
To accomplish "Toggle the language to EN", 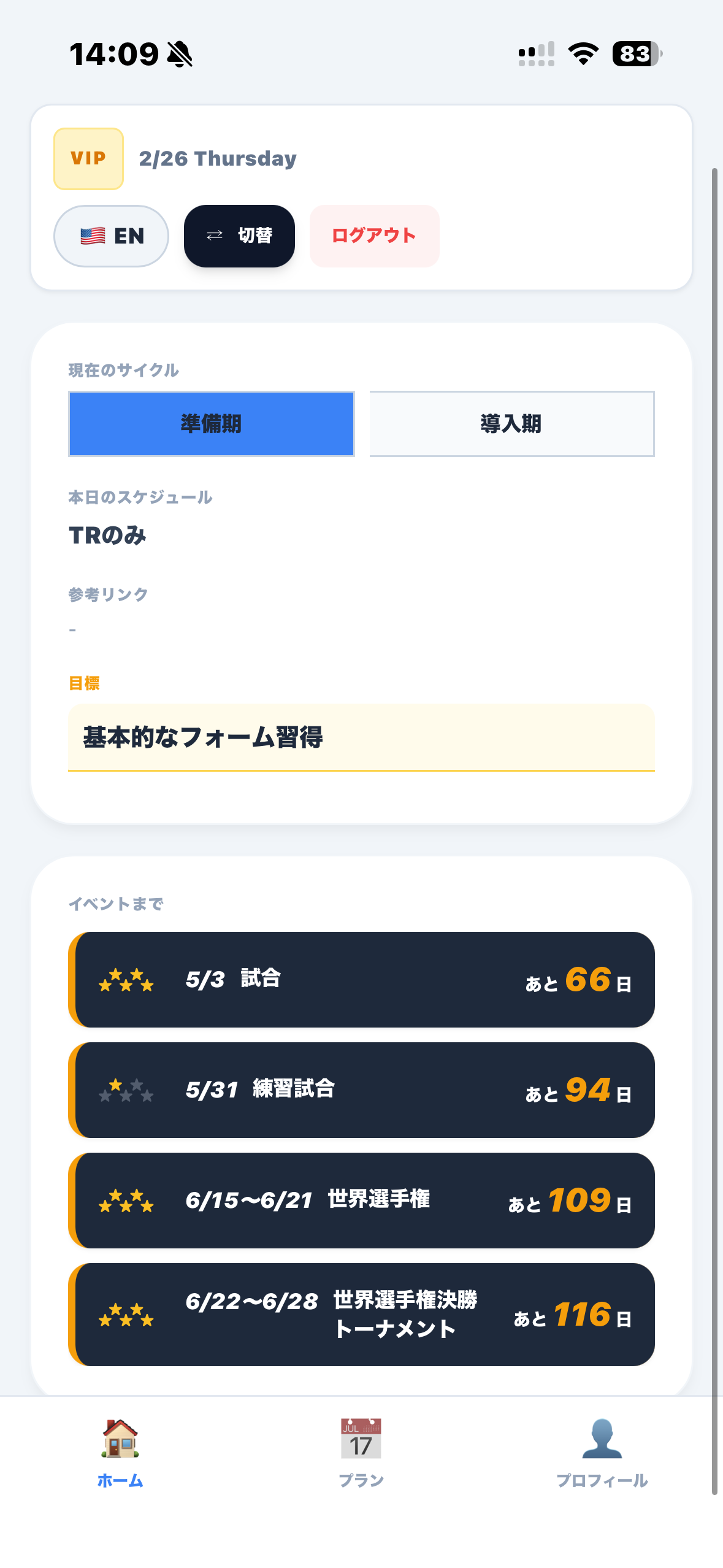I will [x=111, y=236].
